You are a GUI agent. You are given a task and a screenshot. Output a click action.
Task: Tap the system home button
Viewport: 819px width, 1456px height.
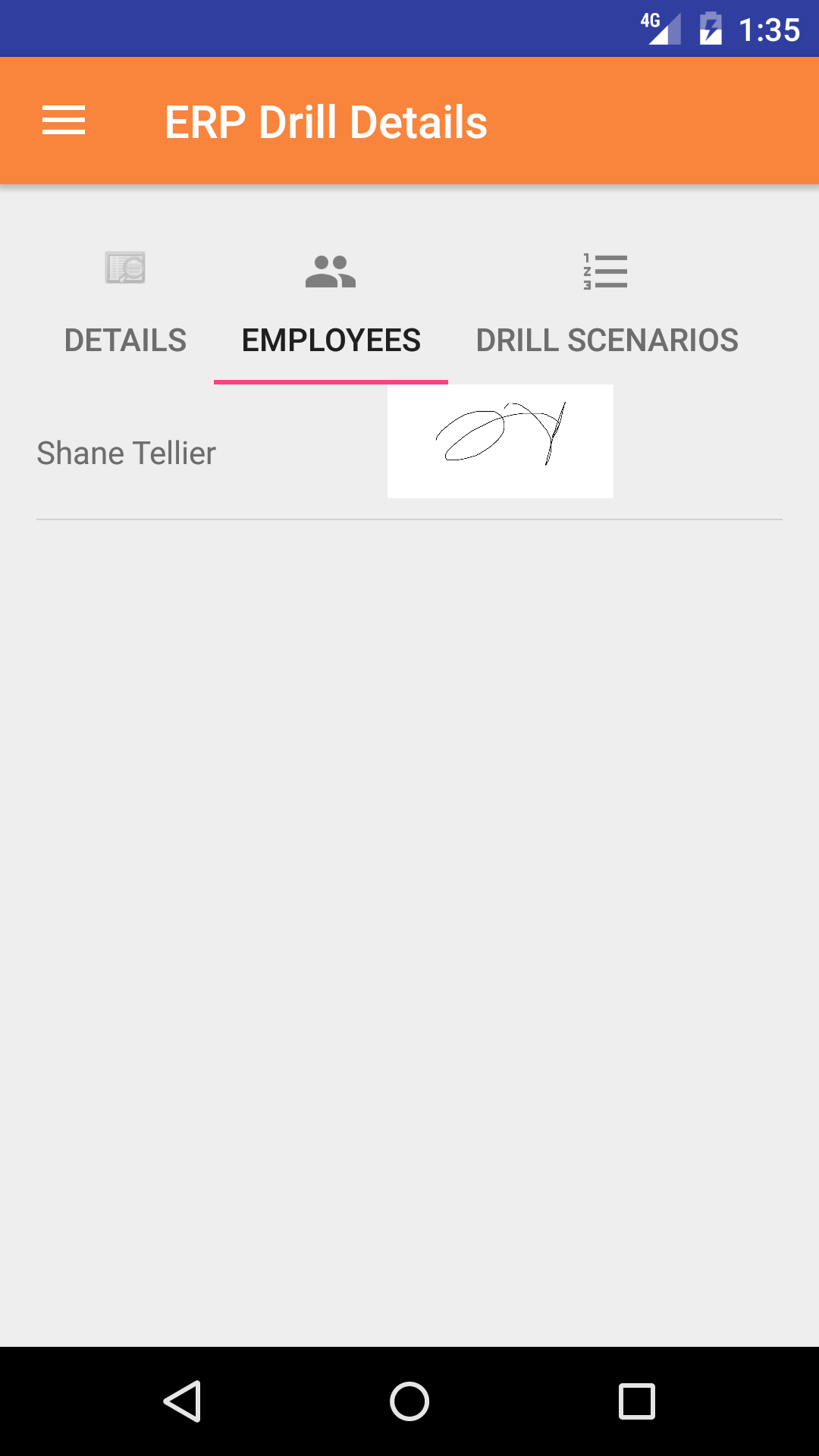click(409, 1401)
